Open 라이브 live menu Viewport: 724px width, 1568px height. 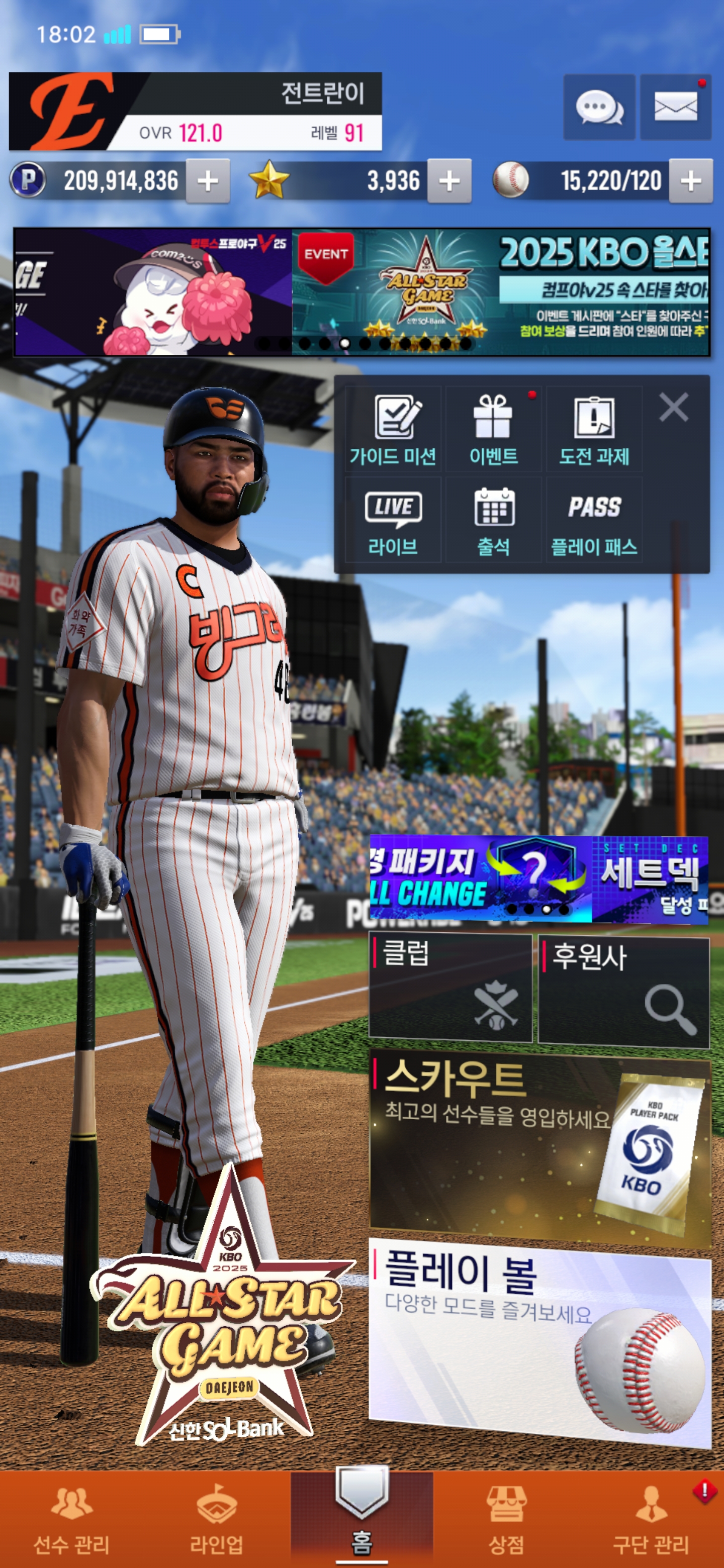pyautogui.click(x=393, y=521)
